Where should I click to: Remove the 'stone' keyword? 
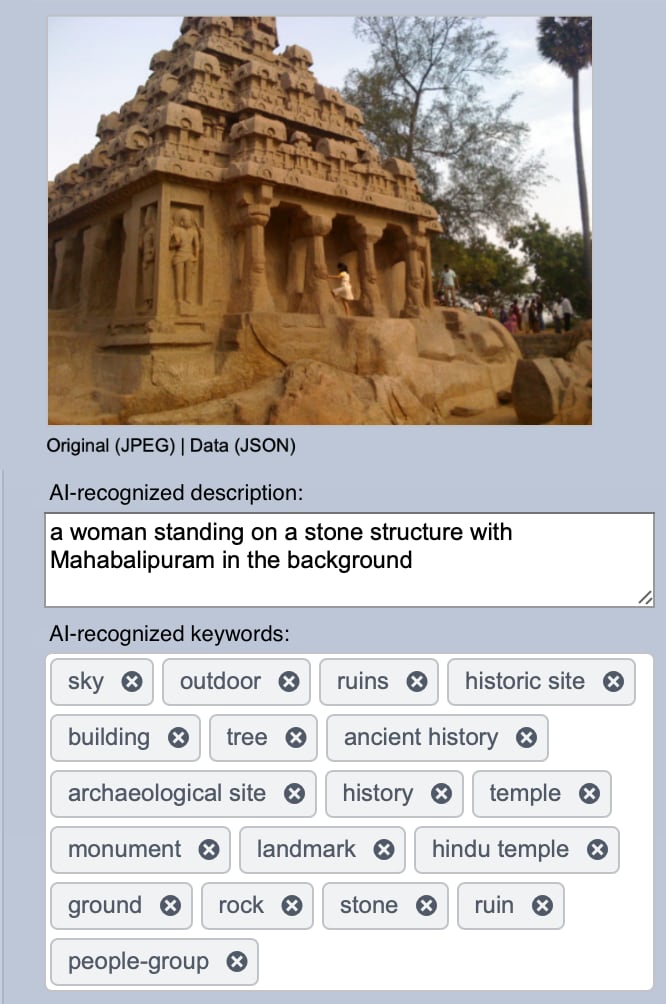click(426, 906)
